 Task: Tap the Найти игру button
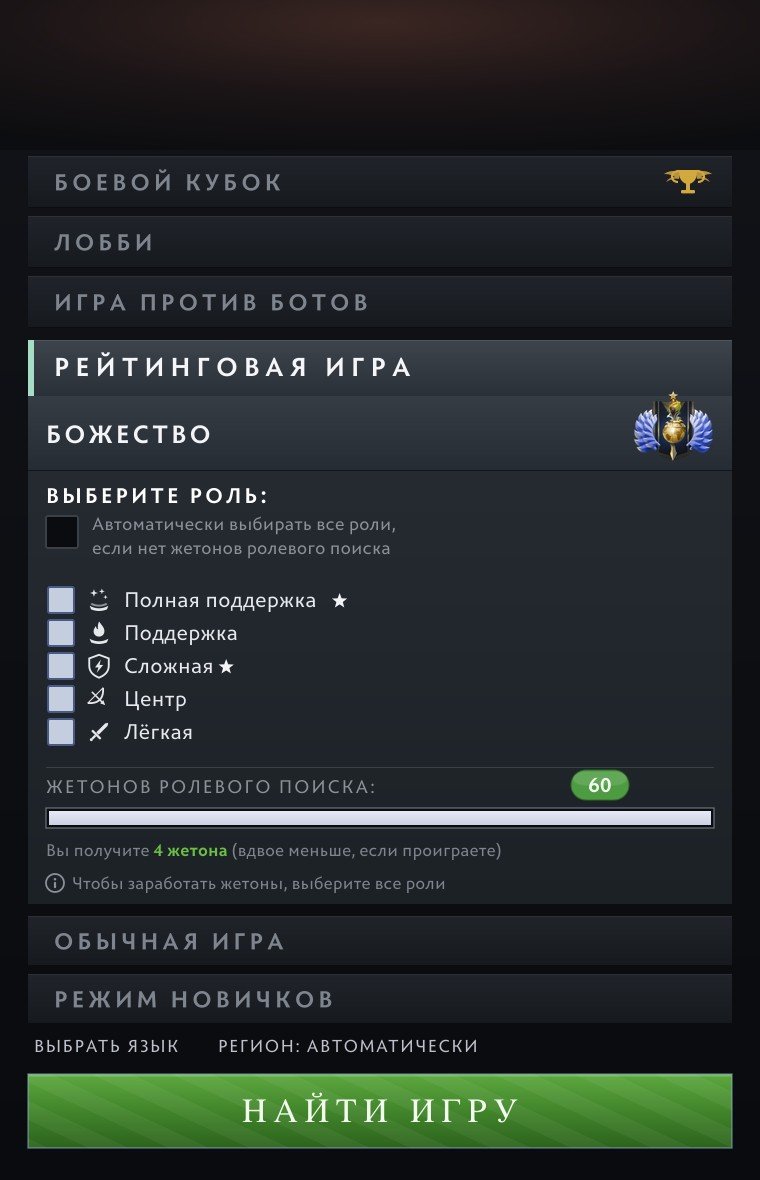pyautogui.click(x=380, y=1111)
